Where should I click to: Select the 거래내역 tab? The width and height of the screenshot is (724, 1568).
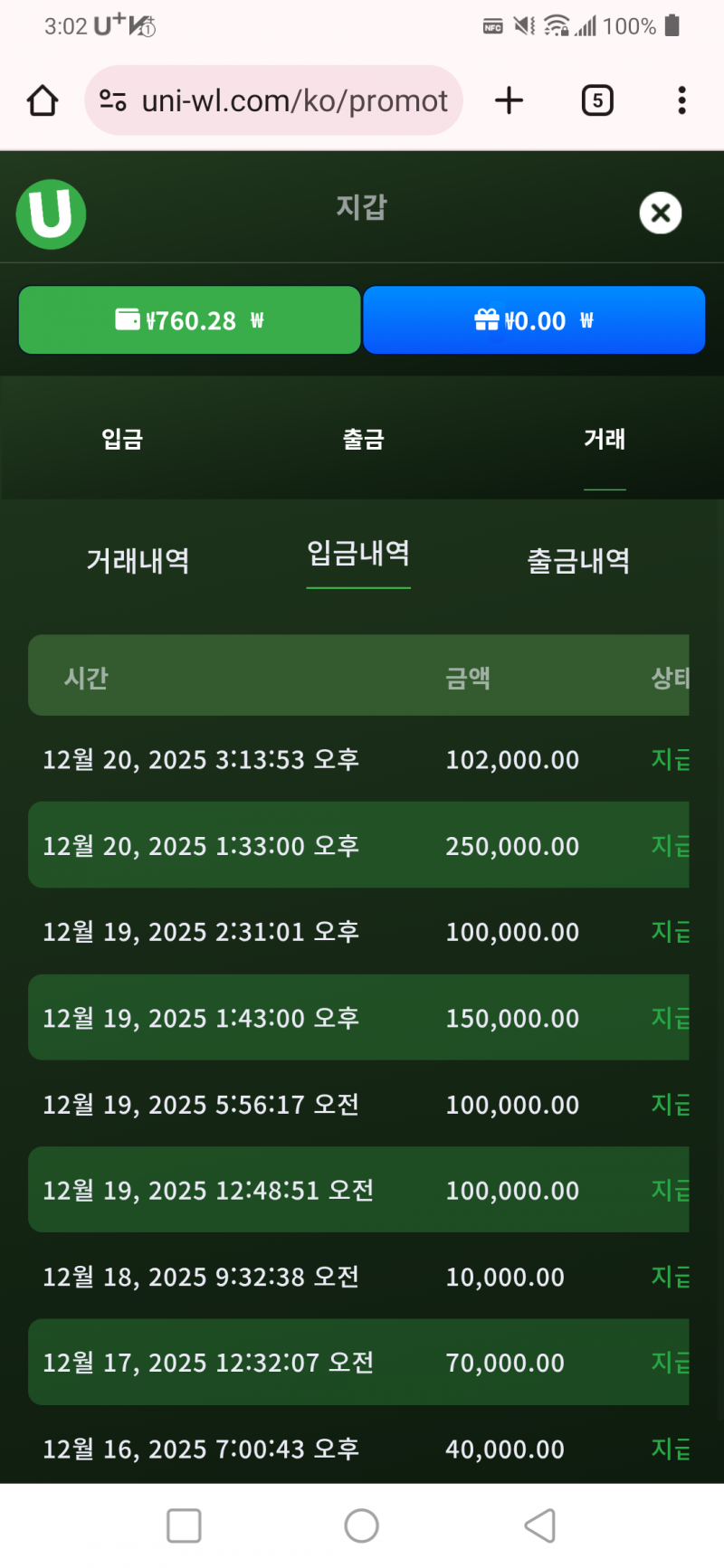click(138, 560)
